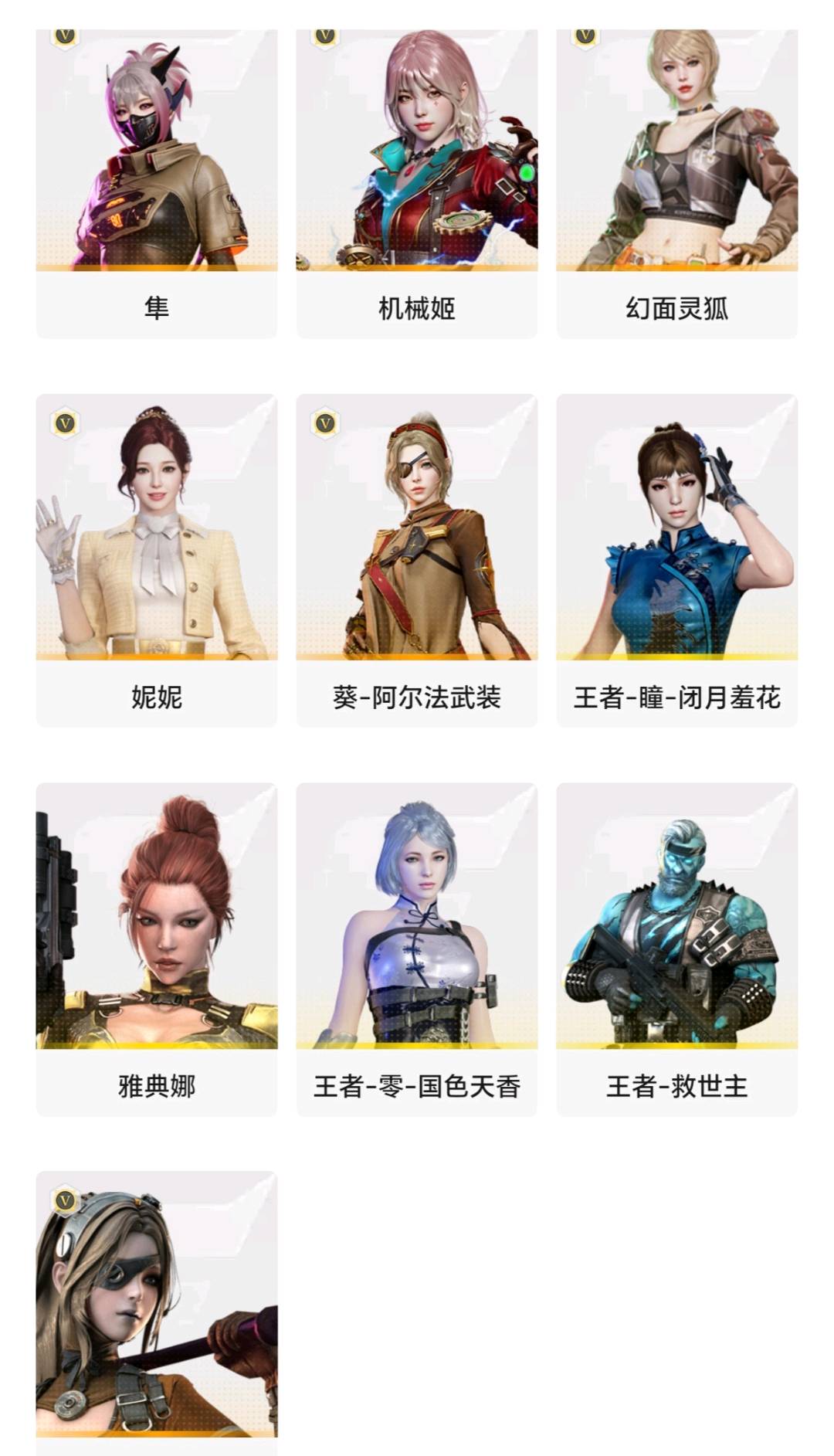834x1456 pixels.
Task: Tap the 葵-阿尔法武装 character card
Action: pos(416,560)
